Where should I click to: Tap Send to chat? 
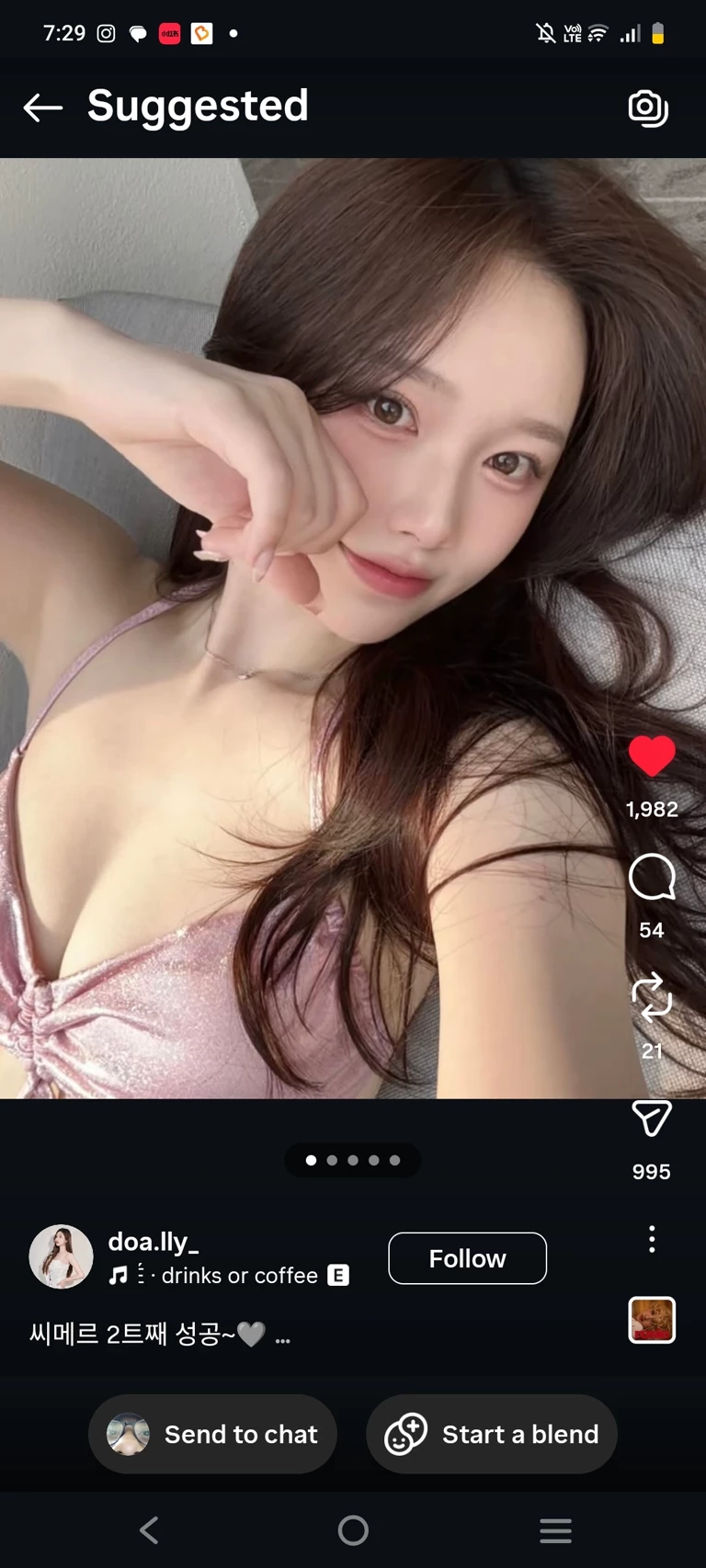(212, 1434)
